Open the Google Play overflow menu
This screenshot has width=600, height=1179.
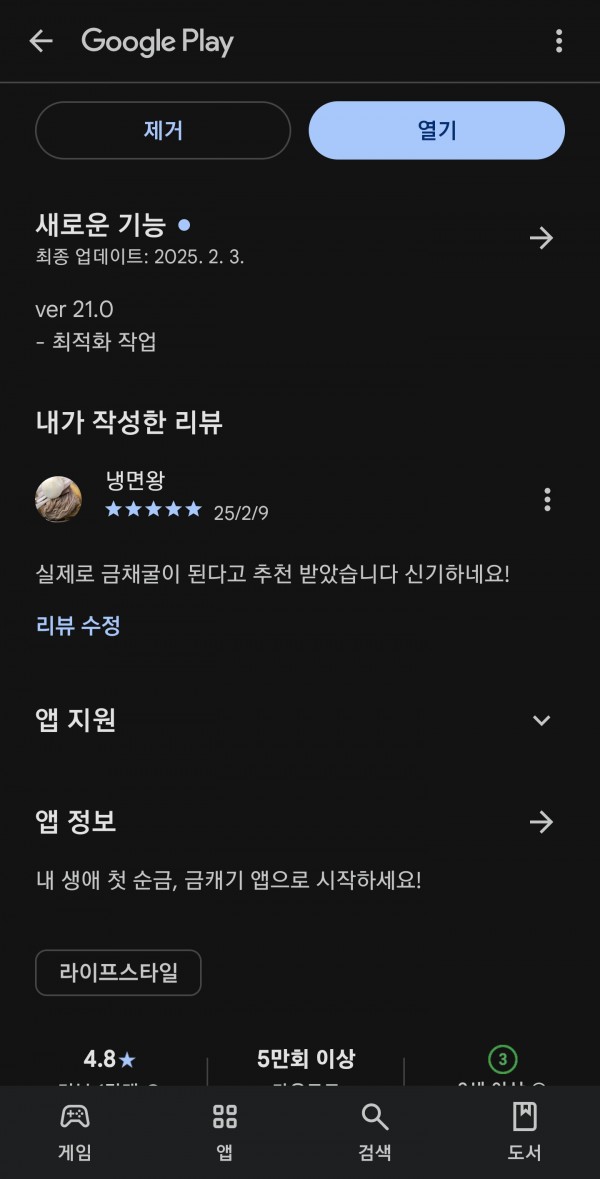click(x=559, y=41)
